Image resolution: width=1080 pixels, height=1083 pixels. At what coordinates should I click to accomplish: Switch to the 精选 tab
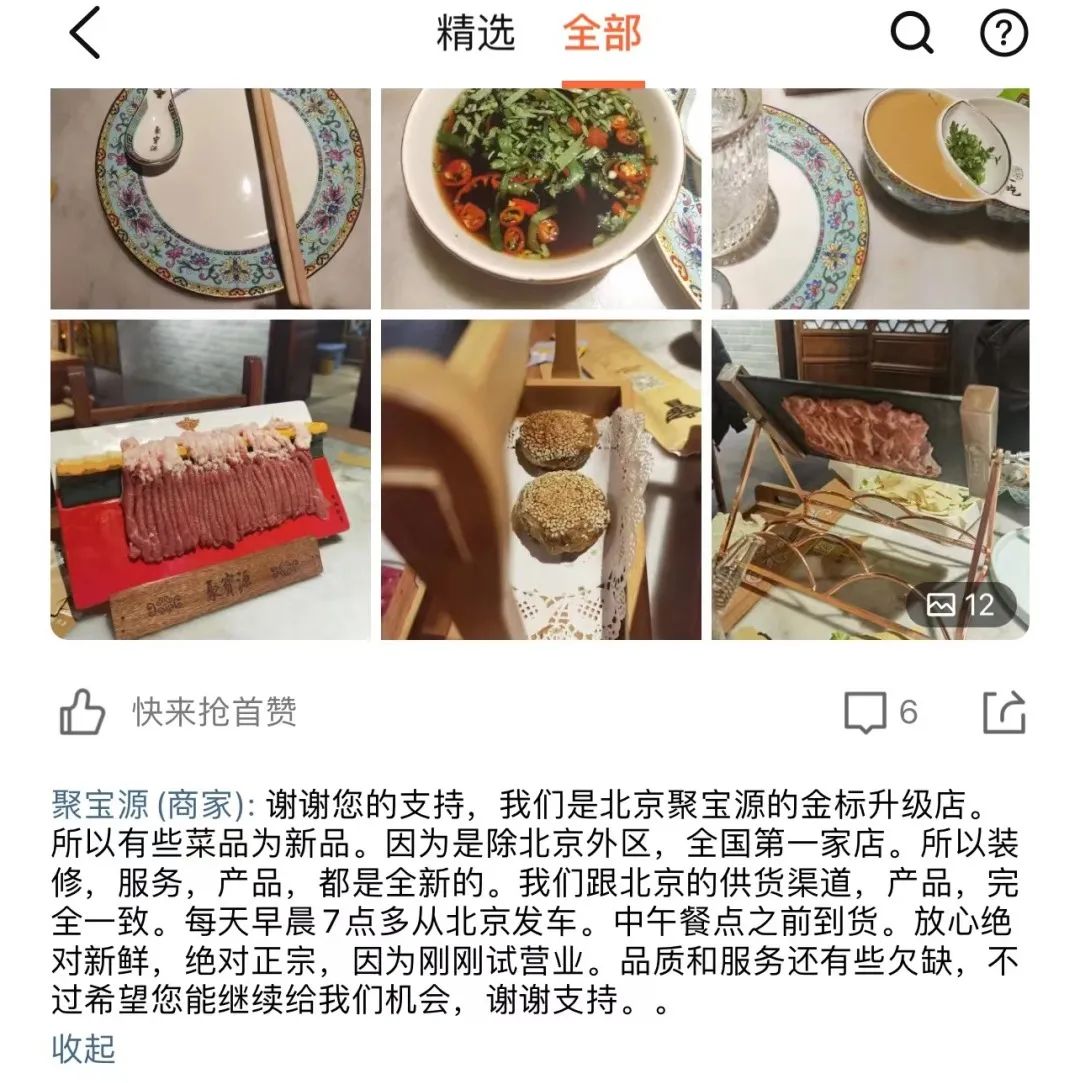pos(473,33)
